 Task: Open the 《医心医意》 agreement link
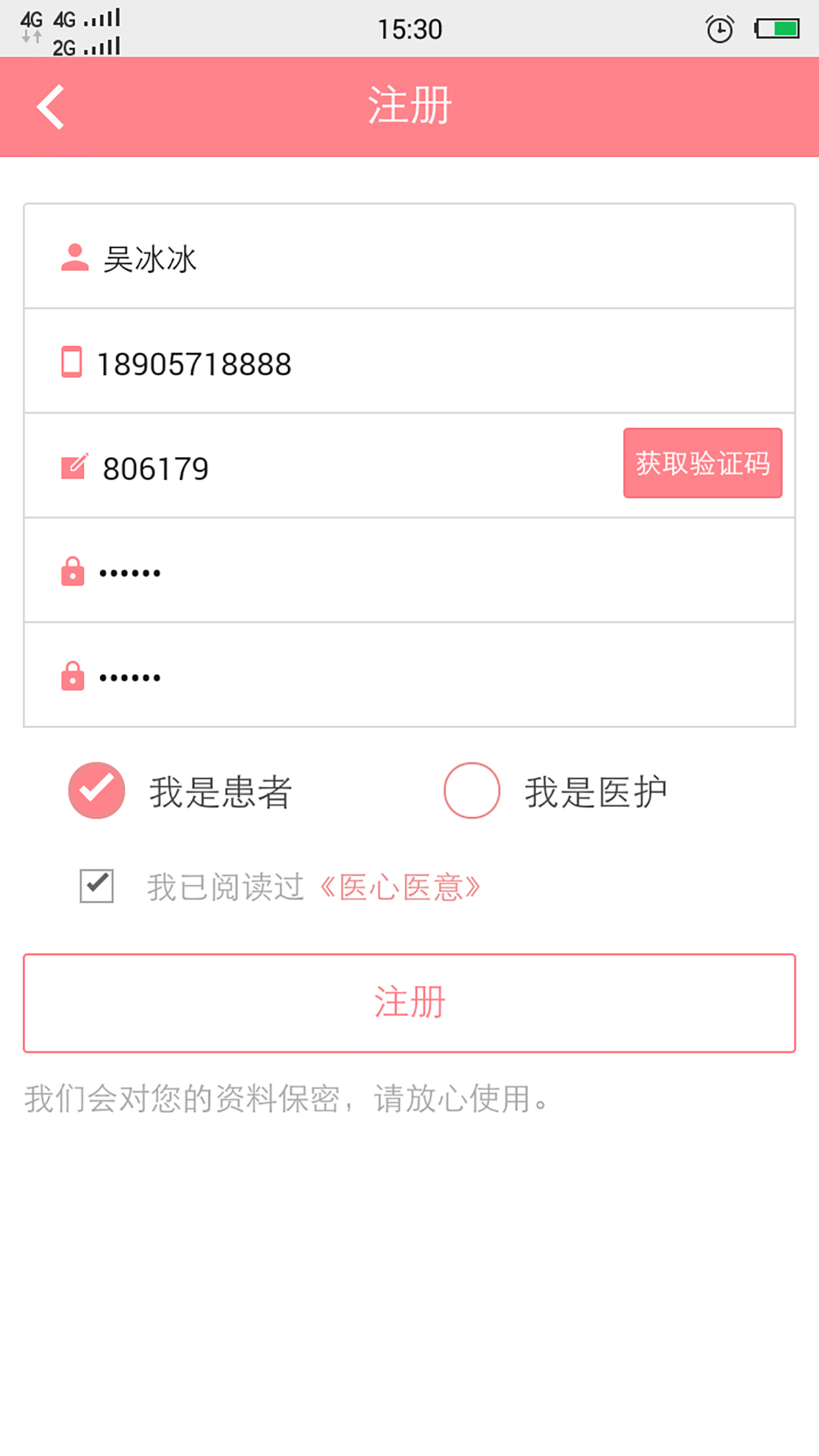tap(400, 887)
